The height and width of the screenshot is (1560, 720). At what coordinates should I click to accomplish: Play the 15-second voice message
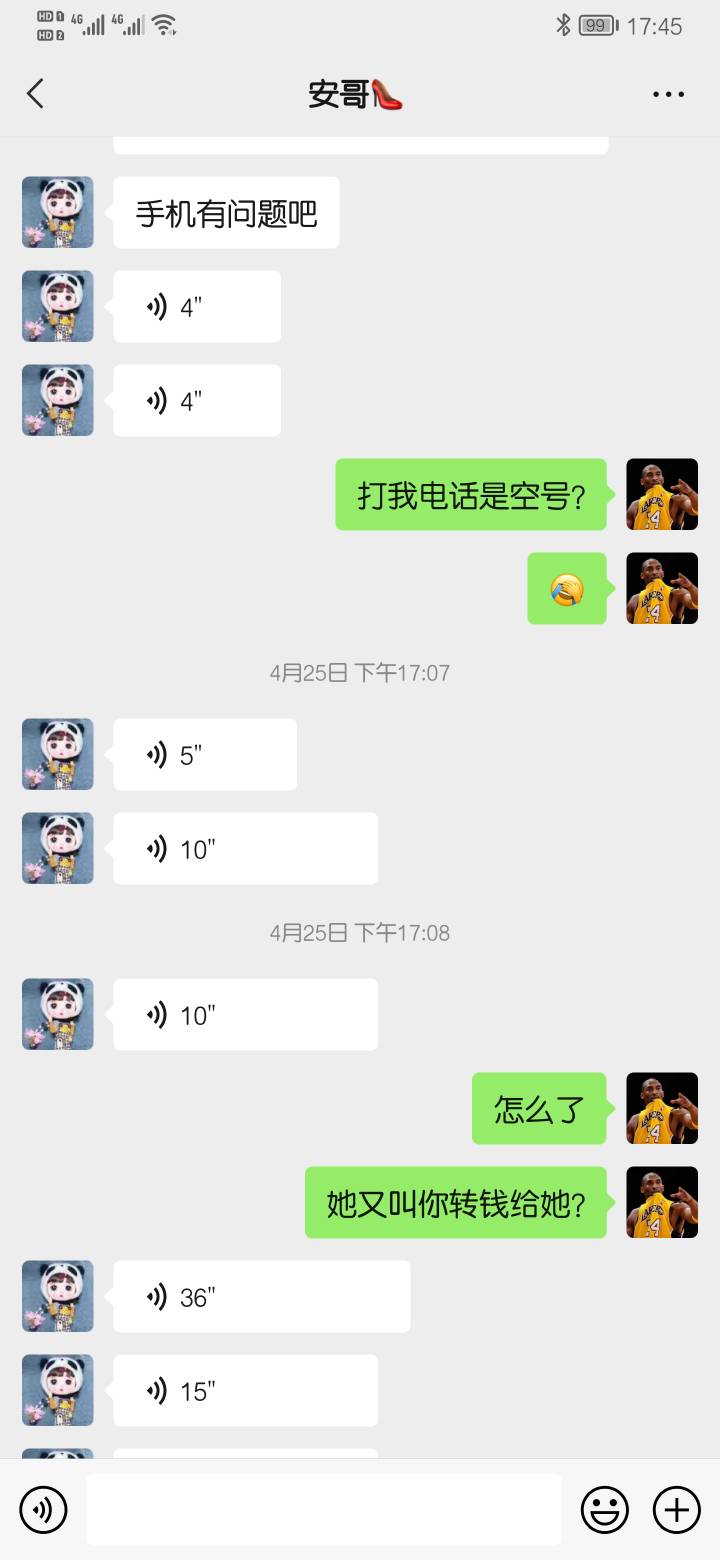(245, 1391)
